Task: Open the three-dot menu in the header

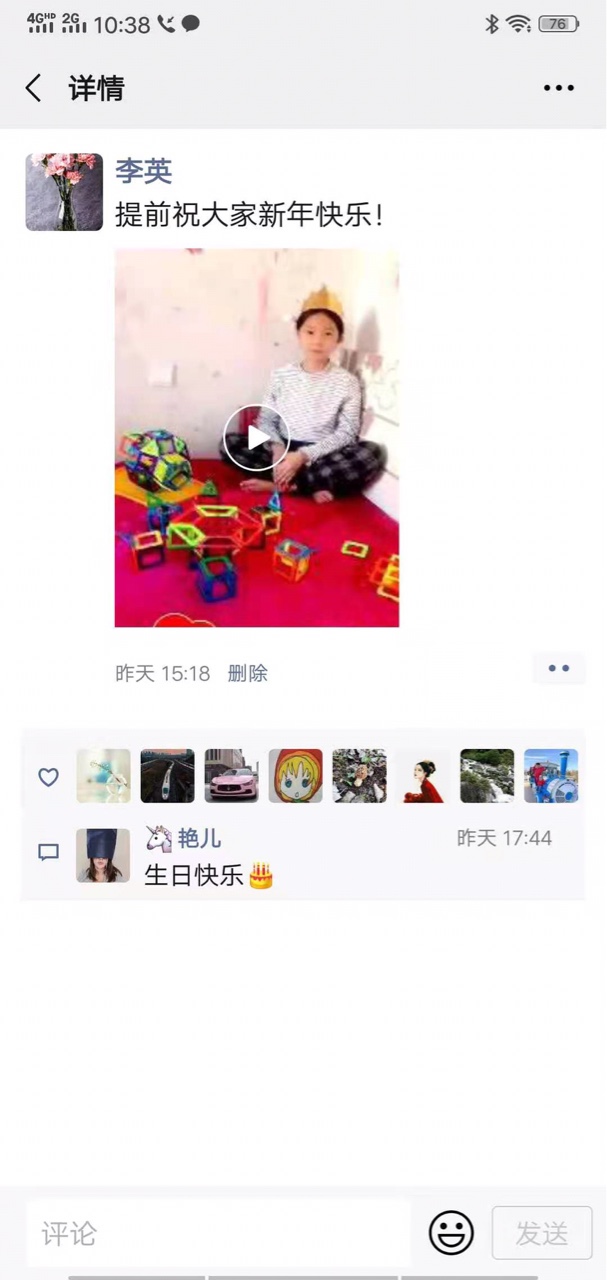Action: pyautogui.click(x=558, y=88)
